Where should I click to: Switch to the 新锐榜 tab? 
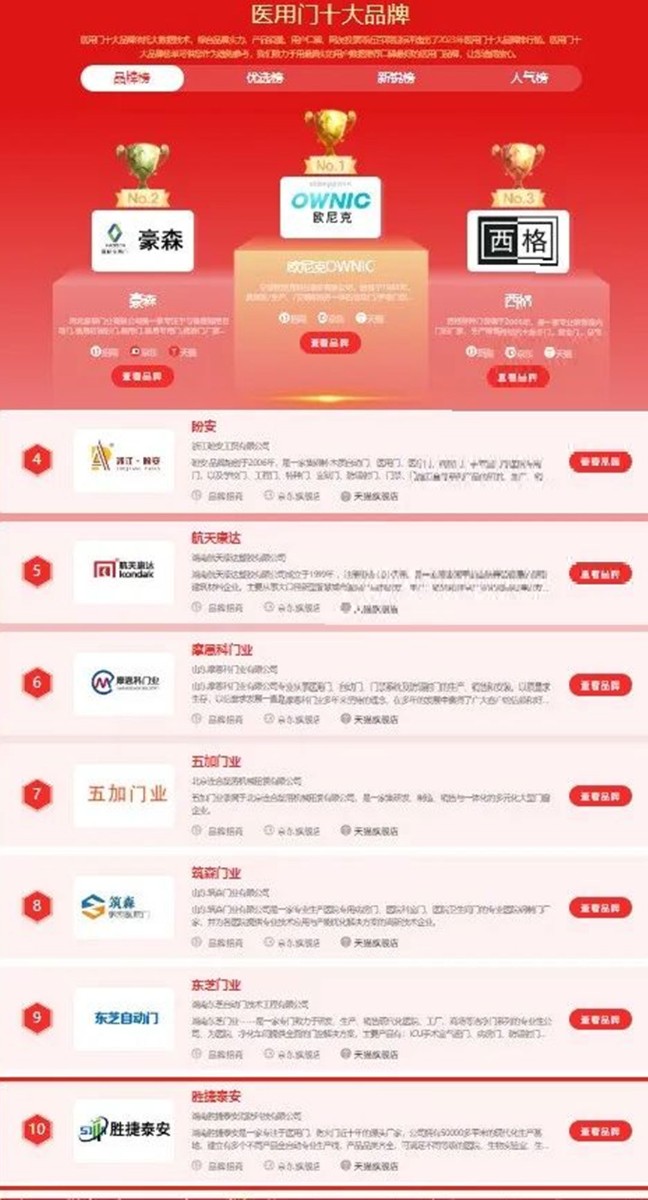(395, 78)
